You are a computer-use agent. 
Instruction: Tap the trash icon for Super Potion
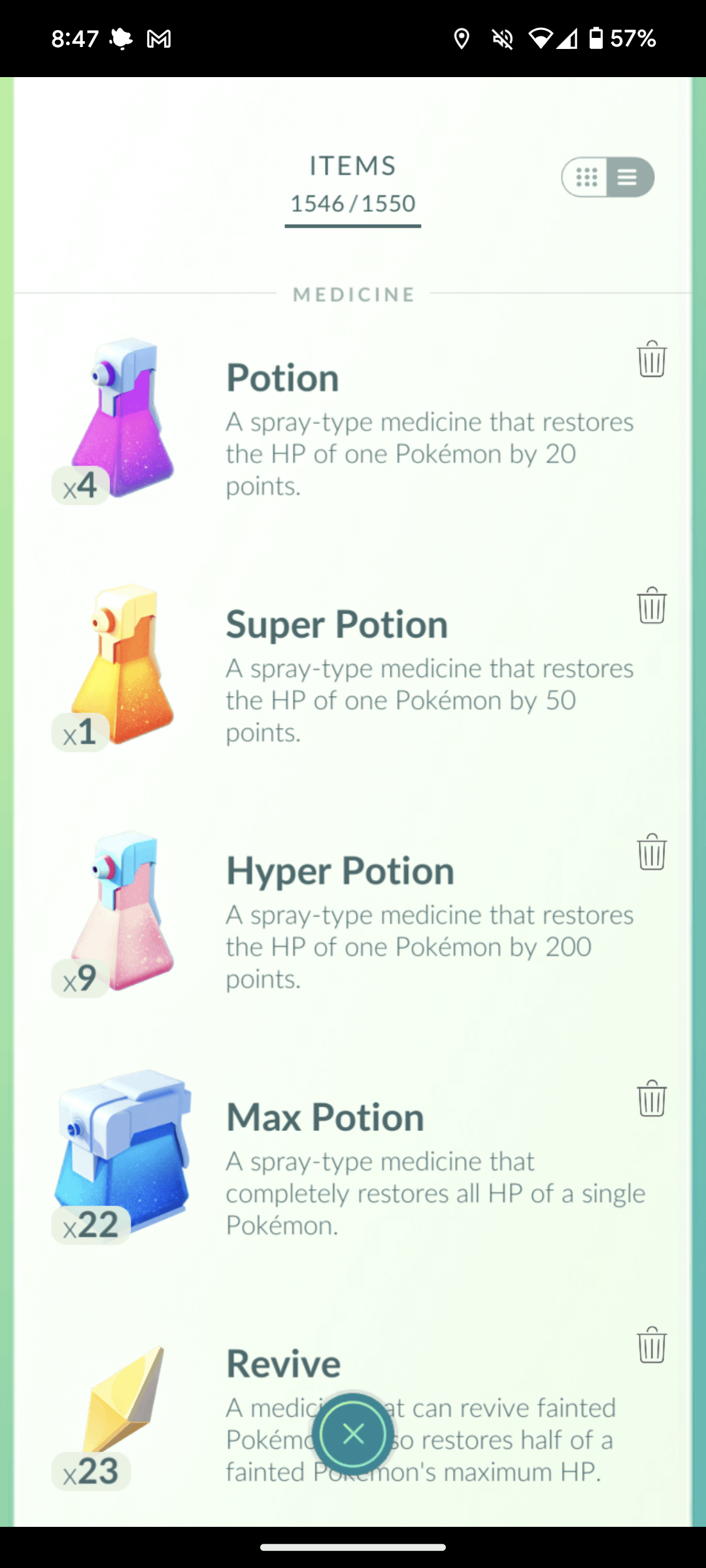tap(651, 606)
